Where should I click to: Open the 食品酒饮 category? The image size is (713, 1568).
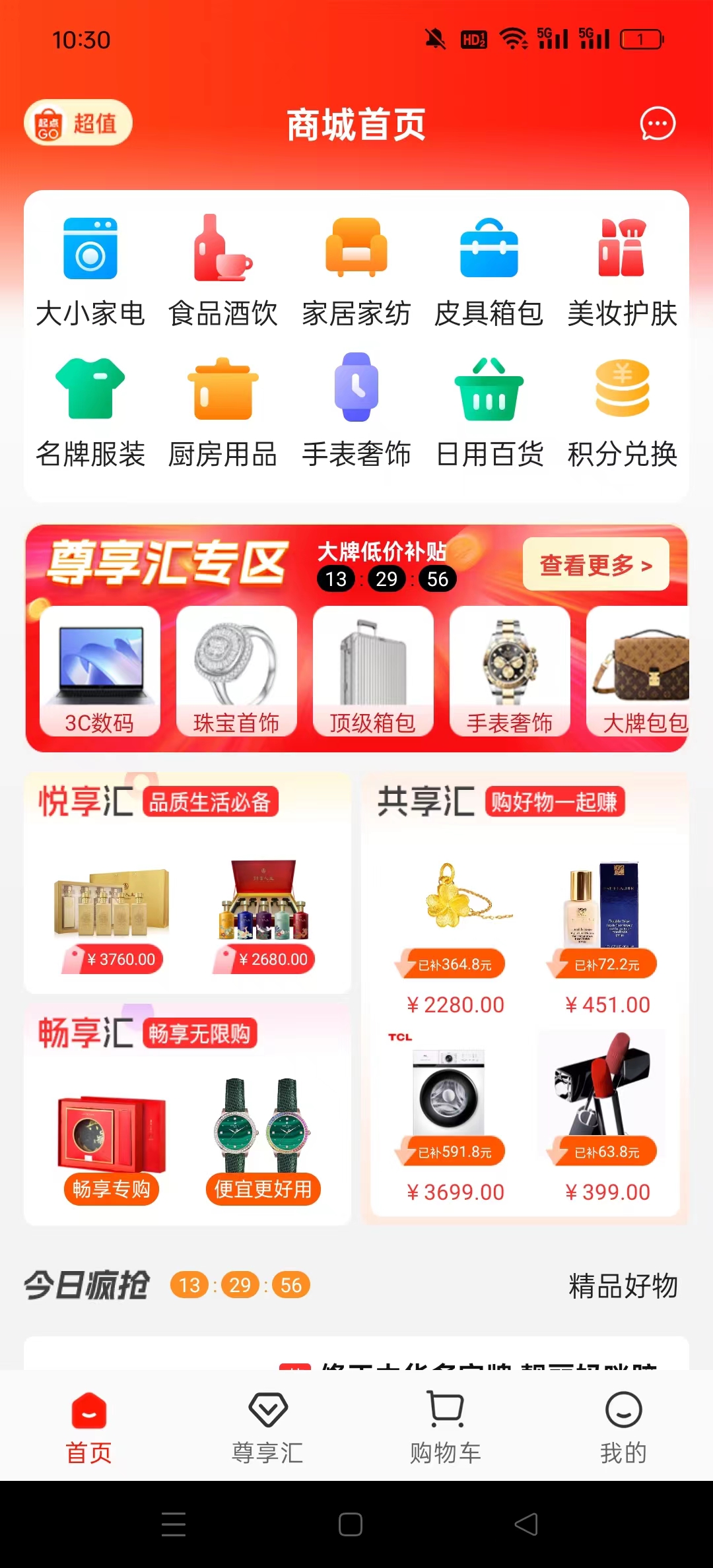[223, 272]
